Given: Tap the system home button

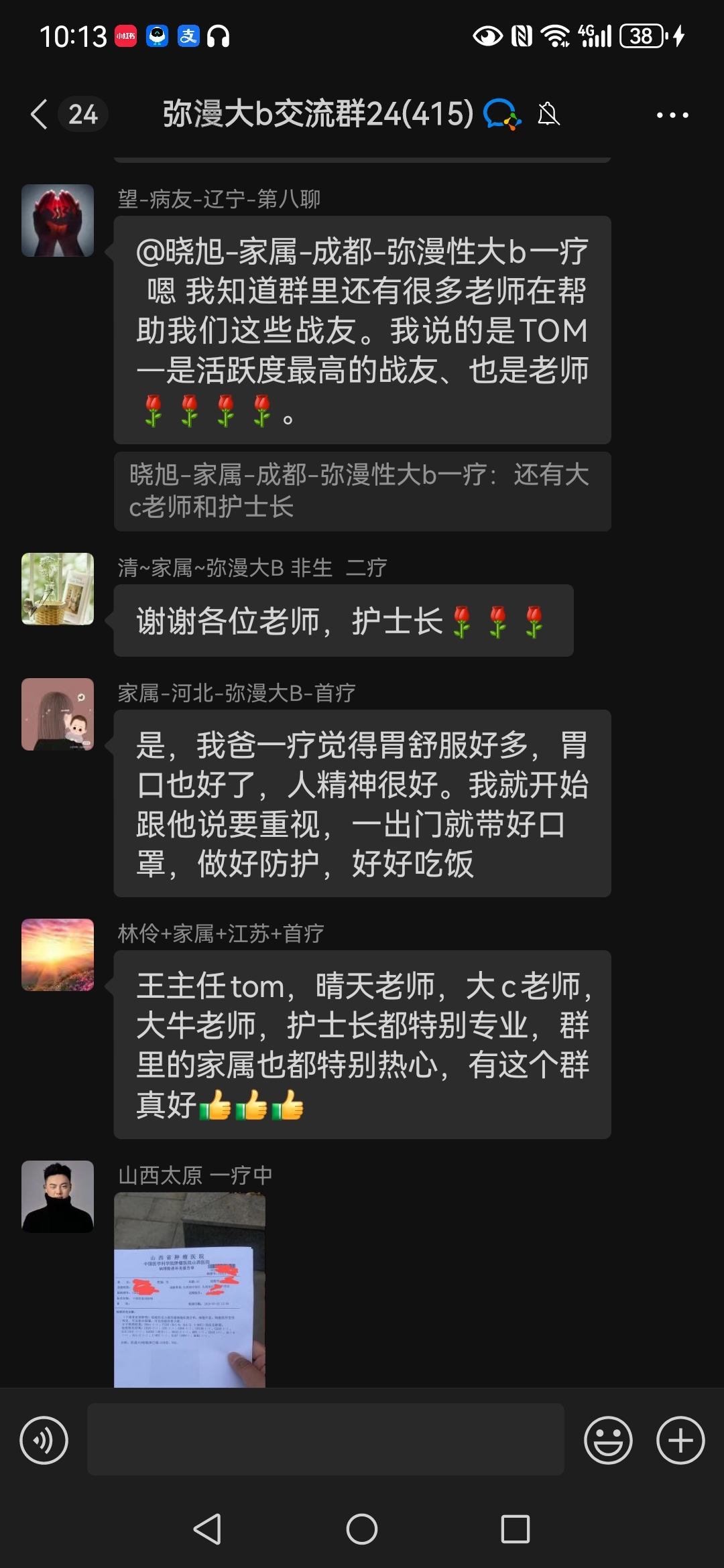Looking at the screenshot, I should pos(362,1529).
